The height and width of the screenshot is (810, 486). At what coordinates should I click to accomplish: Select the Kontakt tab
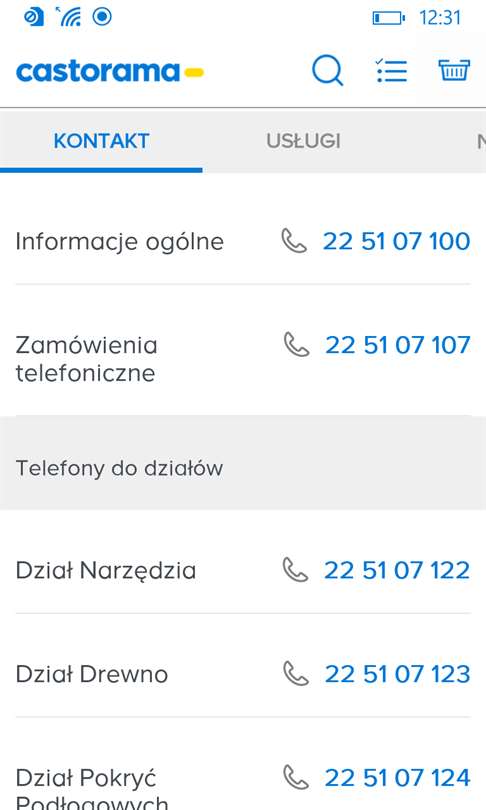click(x=101, y=141)
